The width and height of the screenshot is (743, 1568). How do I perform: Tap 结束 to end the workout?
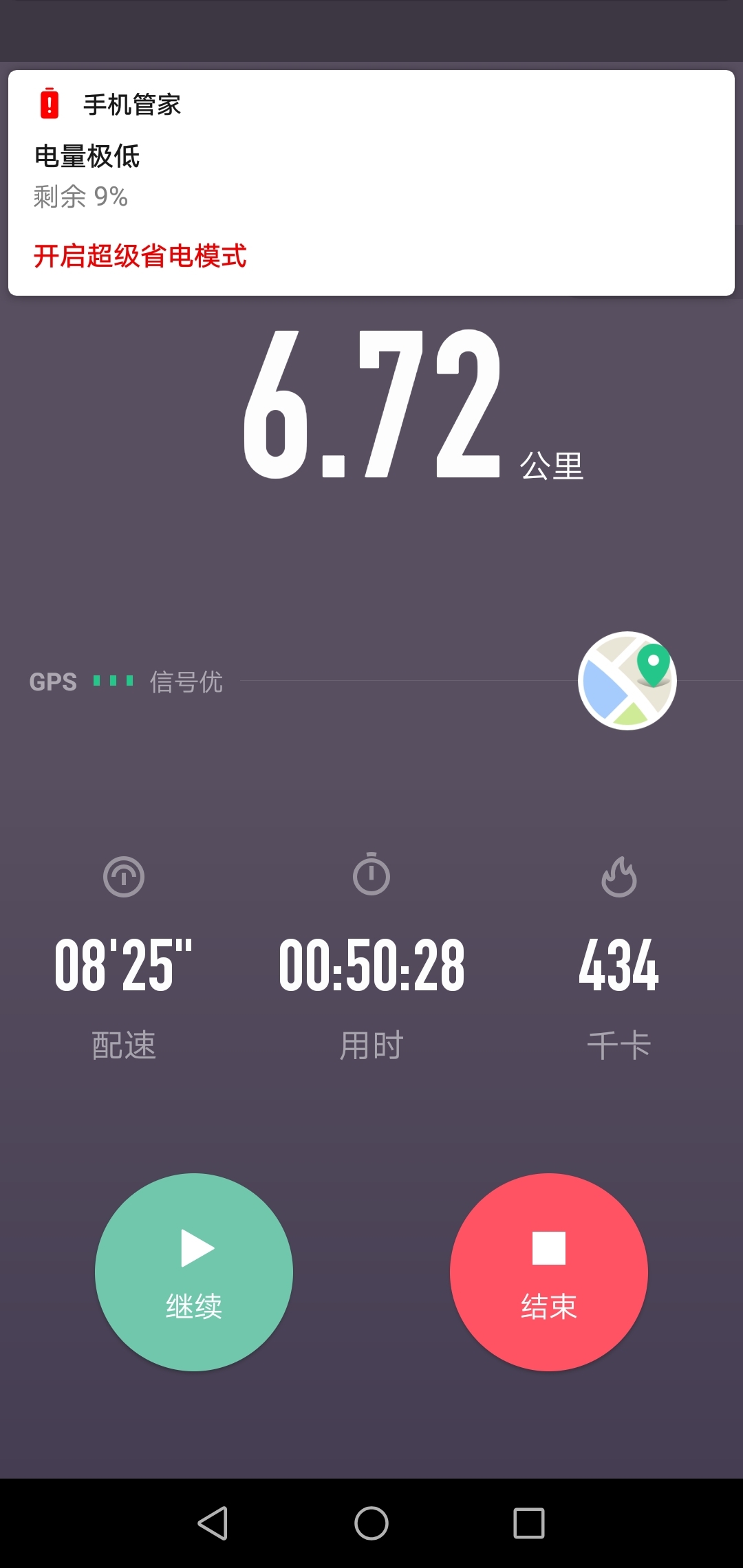pos(549,1272)
